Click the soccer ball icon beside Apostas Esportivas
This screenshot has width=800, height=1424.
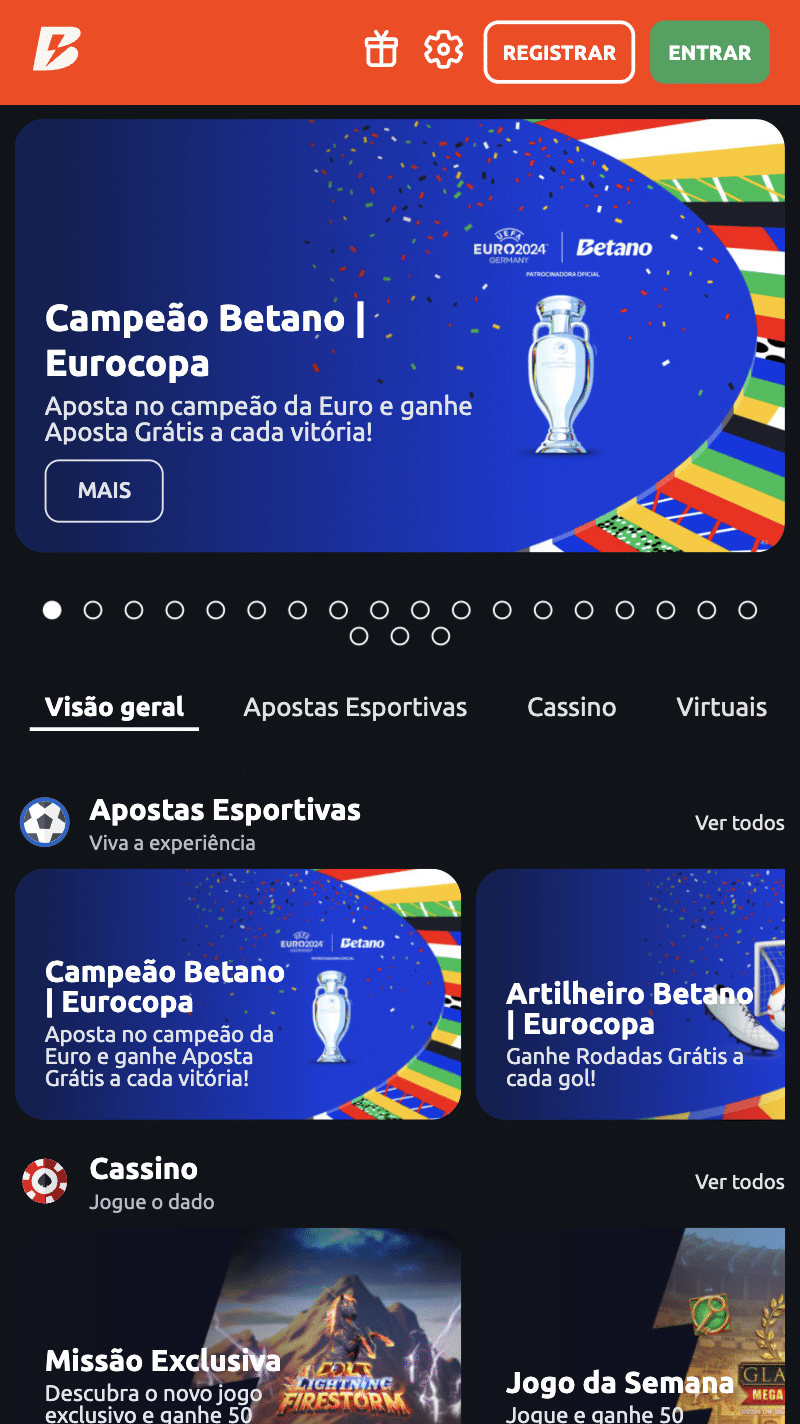tap(44, 822)
